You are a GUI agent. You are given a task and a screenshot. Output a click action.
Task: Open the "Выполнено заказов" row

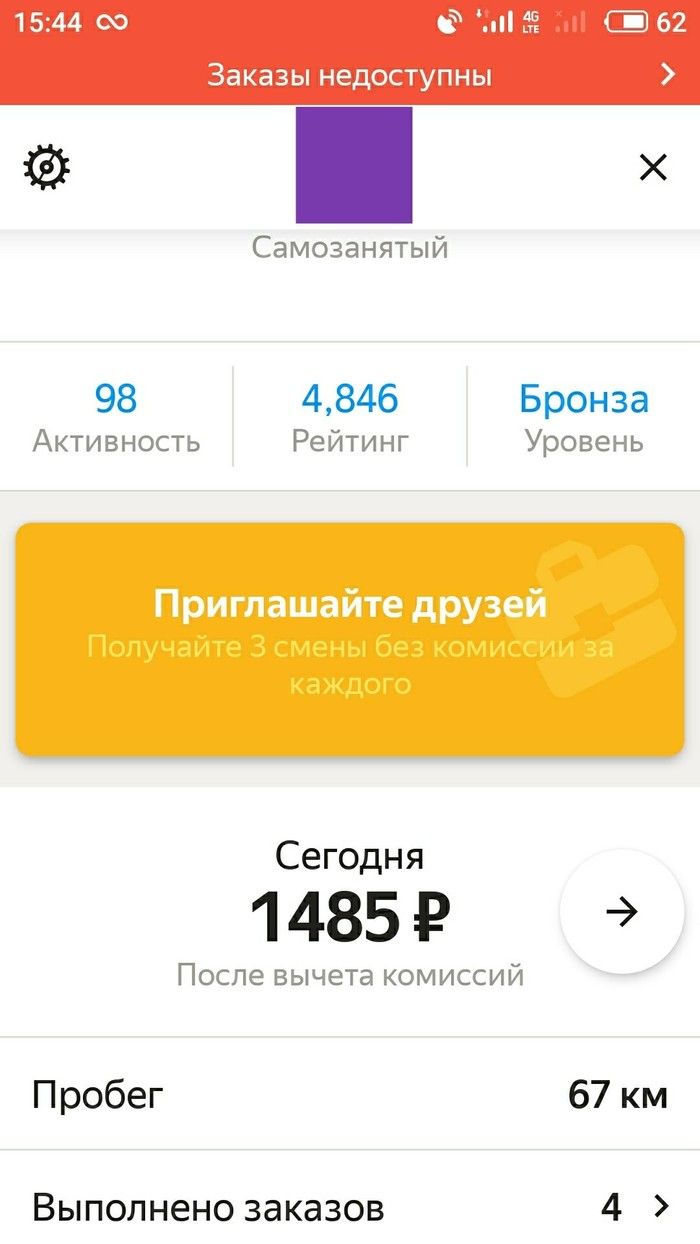pos(350,1207)
